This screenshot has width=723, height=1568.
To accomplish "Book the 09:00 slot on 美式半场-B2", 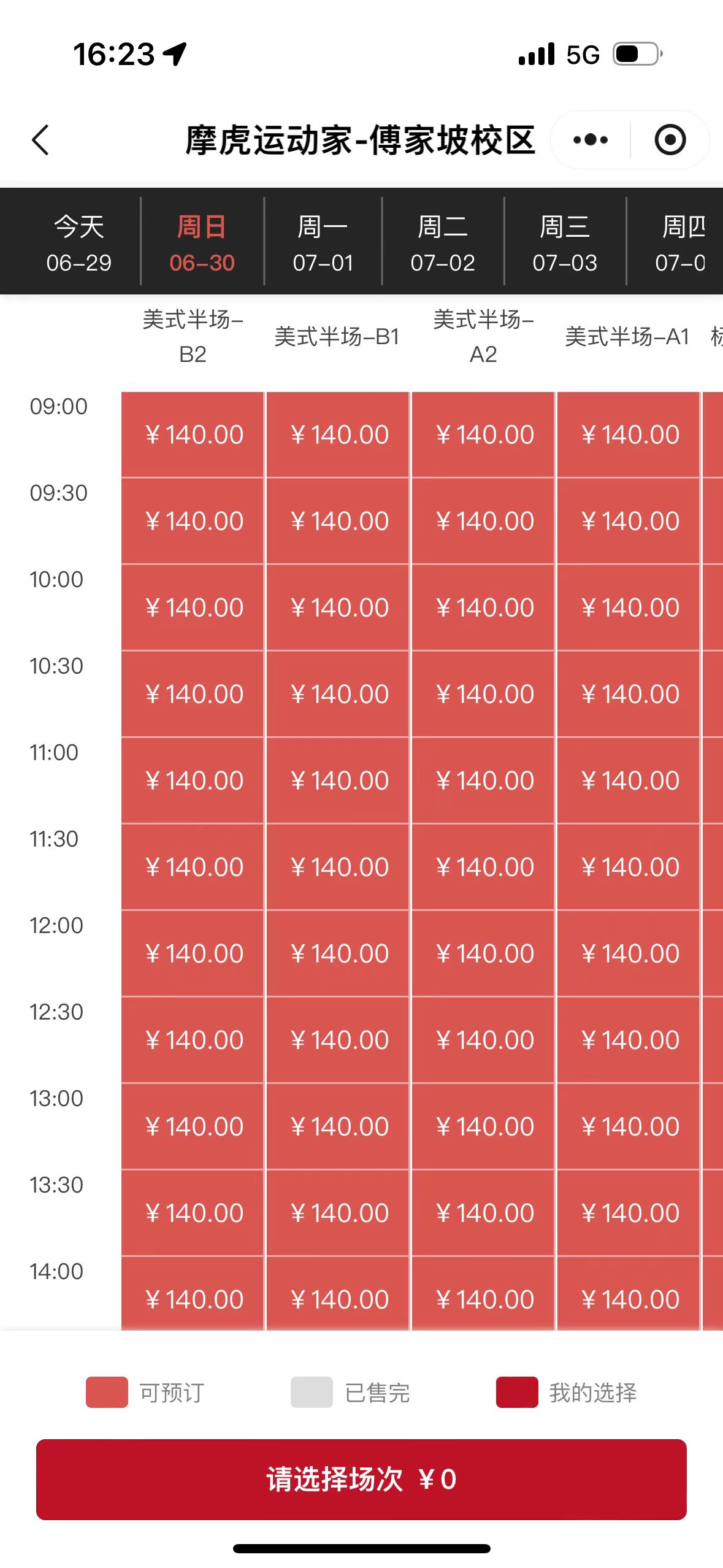I will click(x=193, y=434).
